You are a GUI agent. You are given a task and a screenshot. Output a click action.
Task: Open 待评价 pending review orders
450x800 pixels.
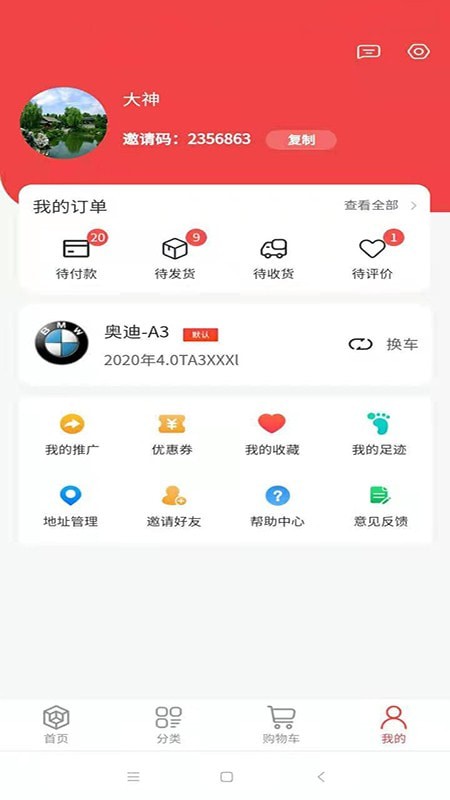pos(372,257)
